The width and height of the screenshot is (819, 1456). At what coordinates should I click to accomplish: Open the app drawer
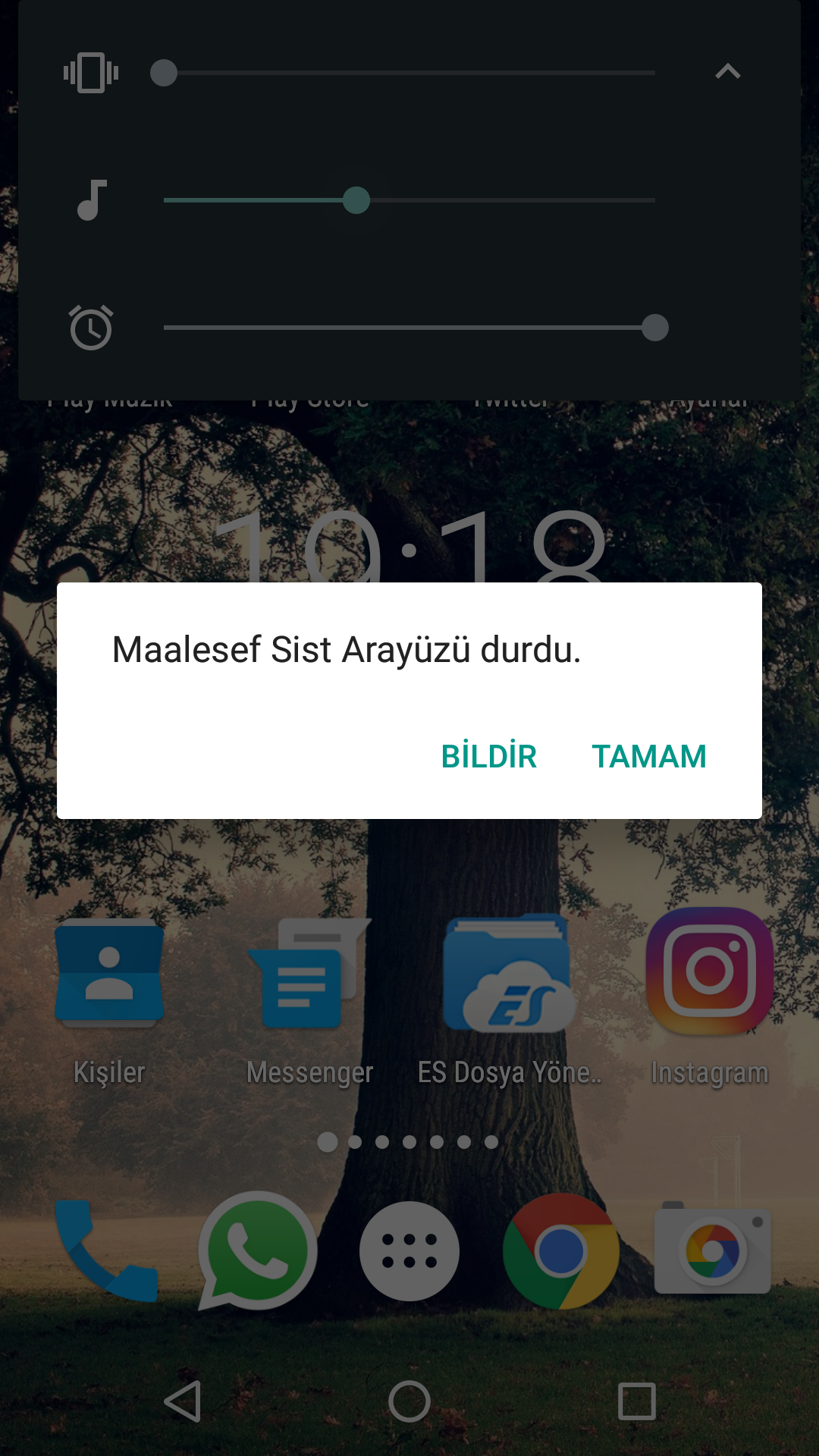point(409,1250)
